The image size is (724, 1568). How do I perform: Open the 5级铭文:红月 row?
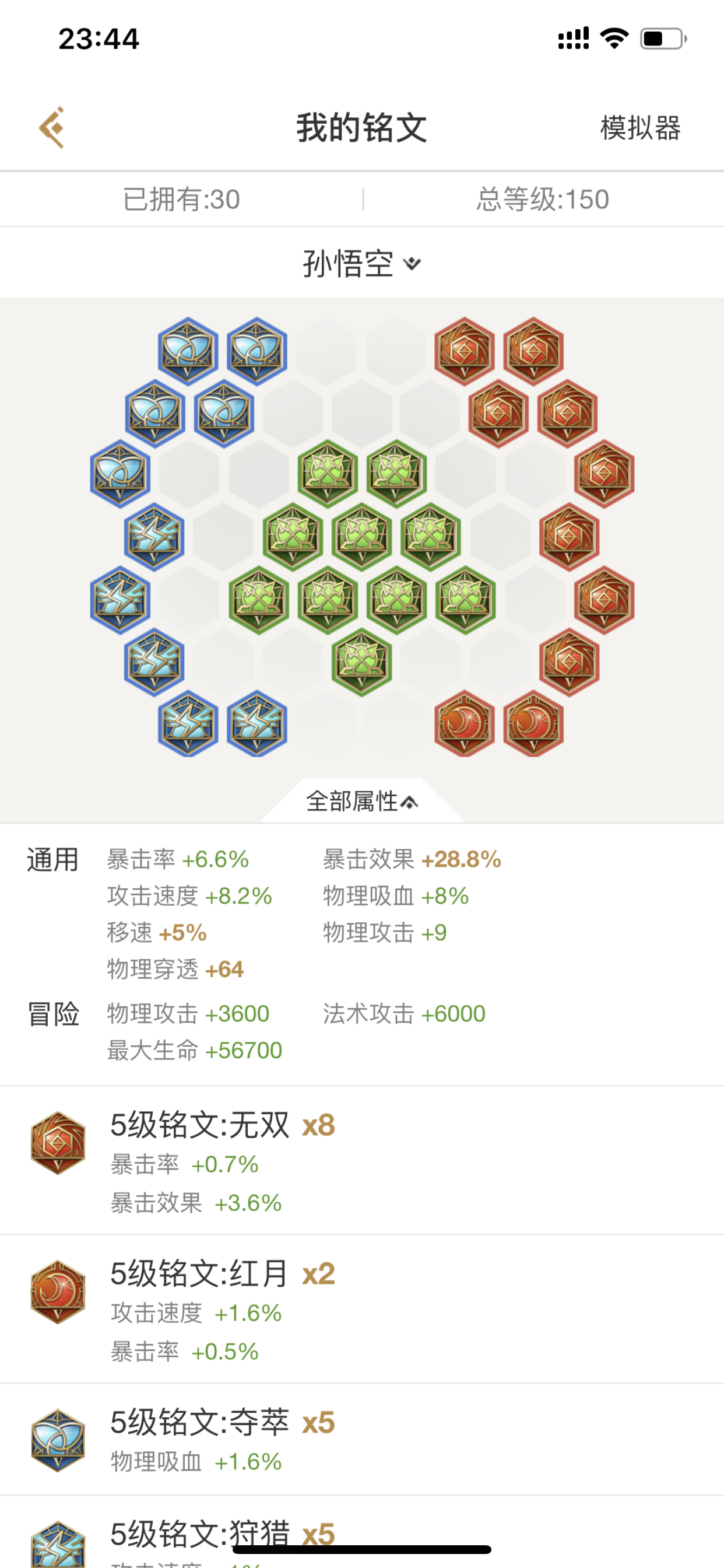(362, 1308)
